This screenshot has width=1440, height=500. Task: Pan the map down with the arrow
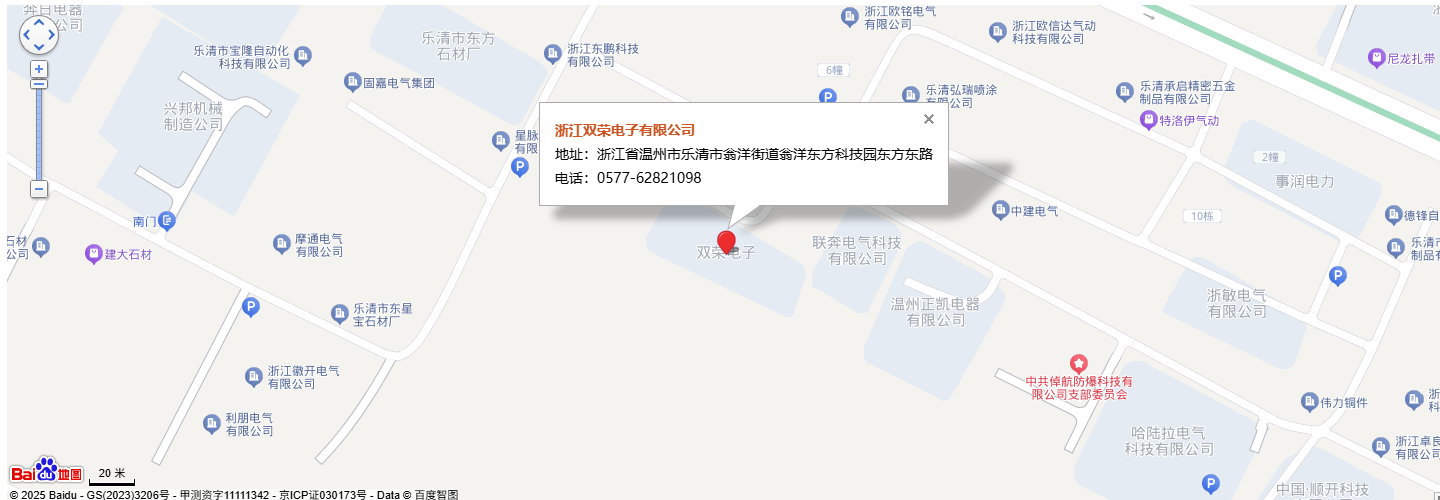click(x=39, y=47)
